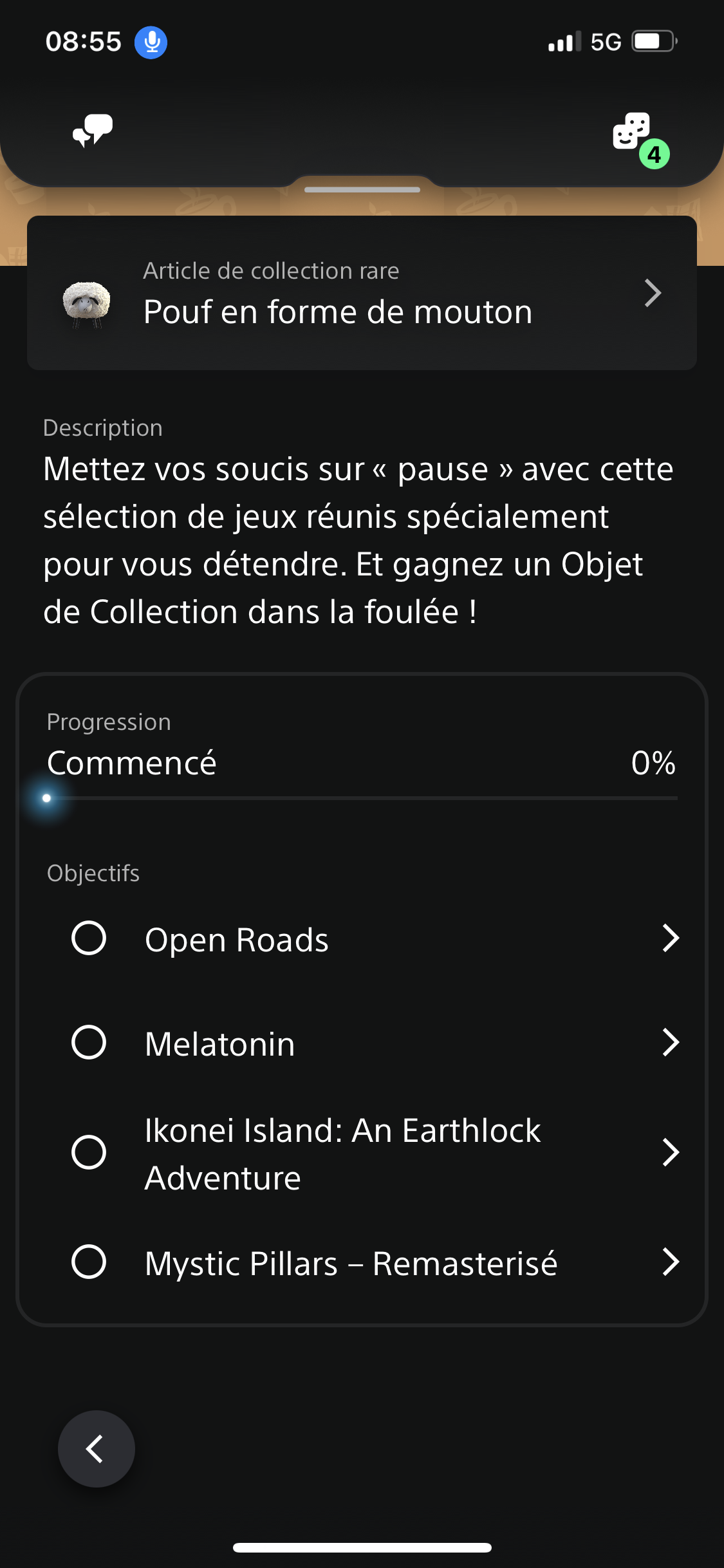Open Mystic Pillars – Remasterisé objective

click(x=373, y=1262)
